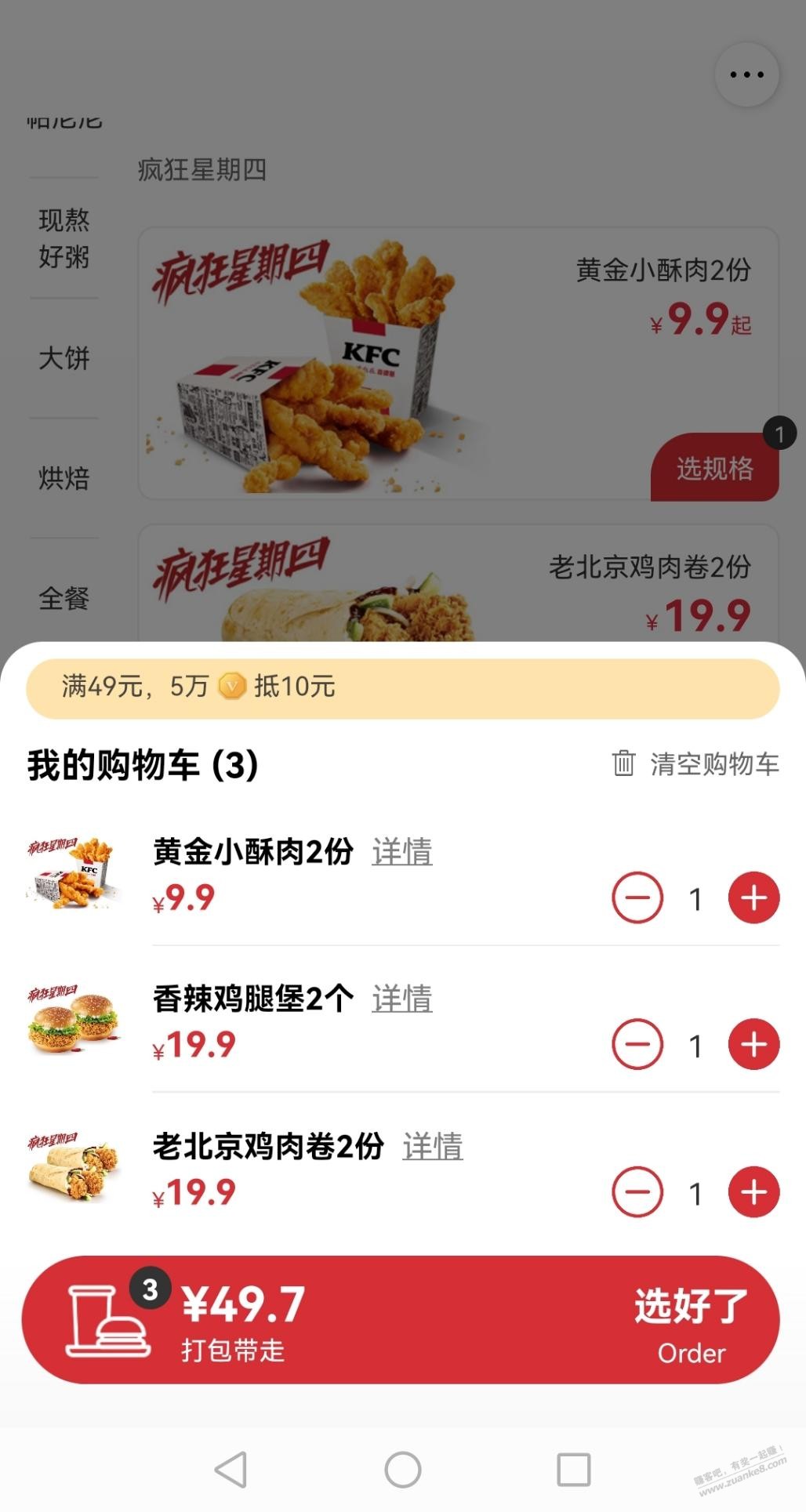Select 选规格 for 黄金小酥肉2份
The height and width of the screenshot is (1512, 806).
coord(714,468)
